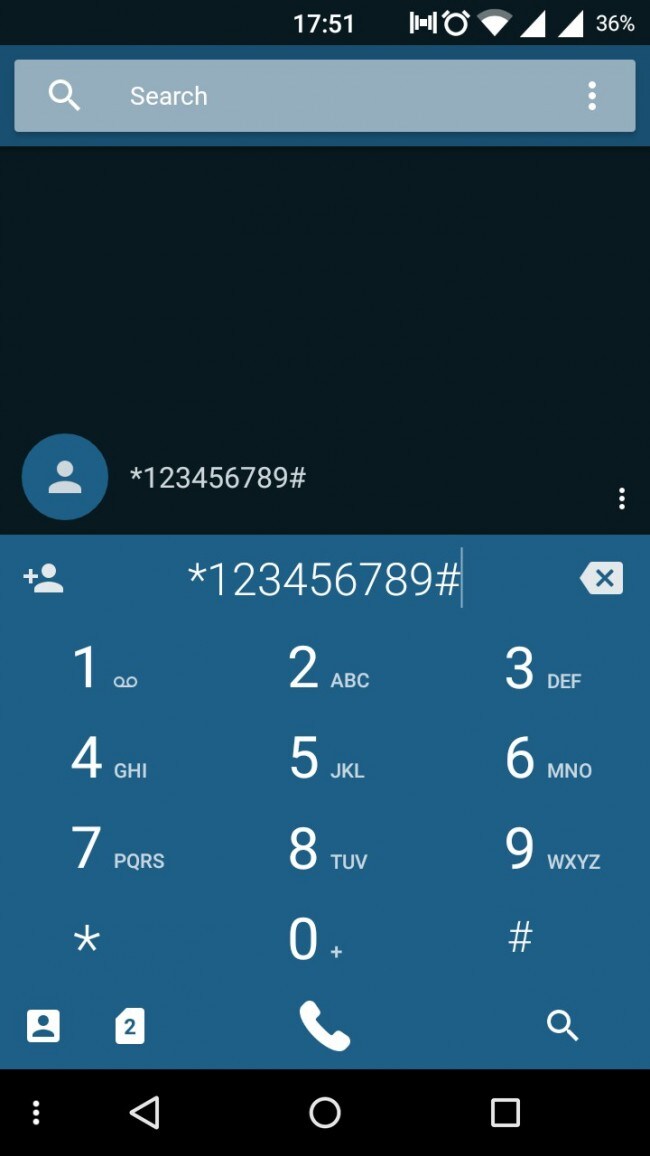The image size is (650, 1156).
Task: Enter digit 4 GHI
Action: click(106, 759)
